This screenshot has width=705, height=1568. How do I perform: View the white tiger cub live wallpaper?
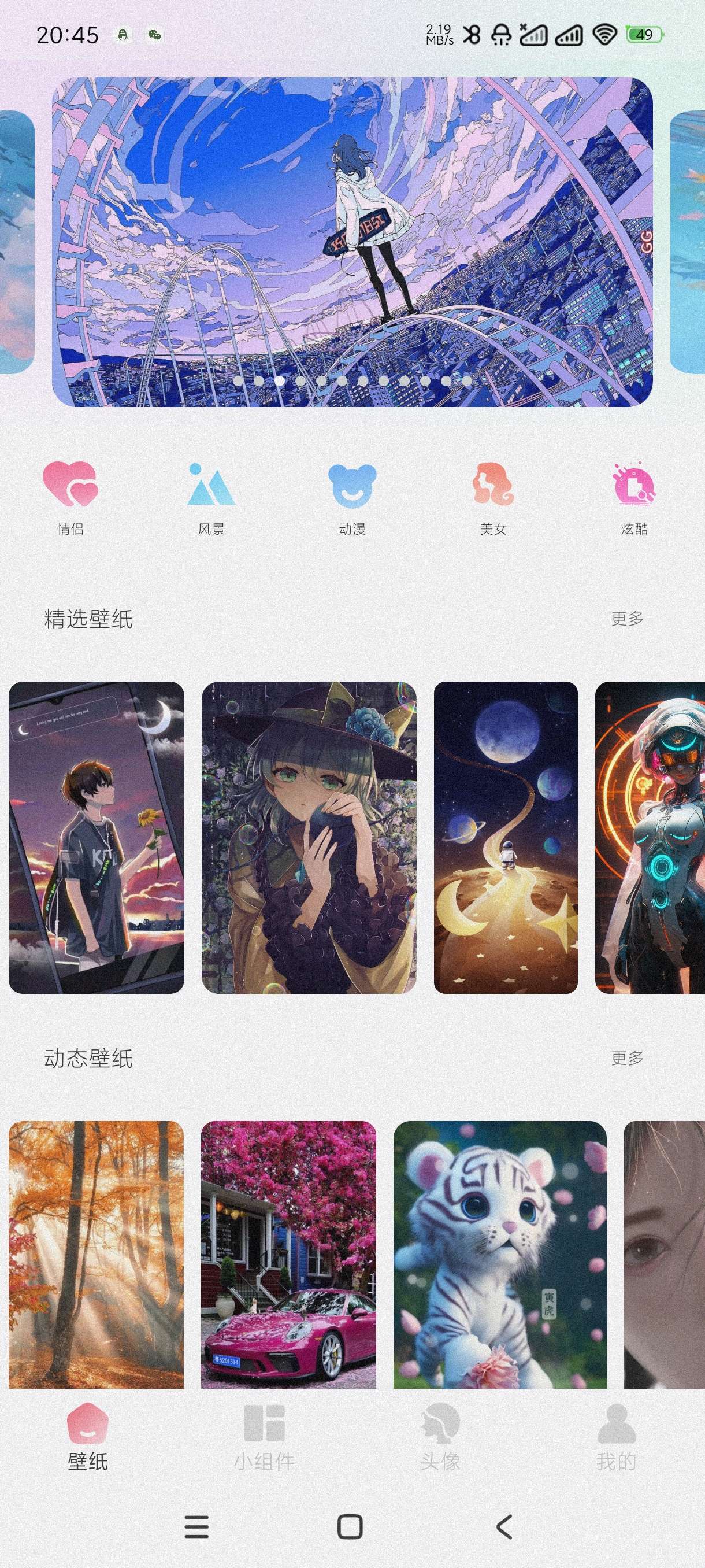coord(499,1254)
